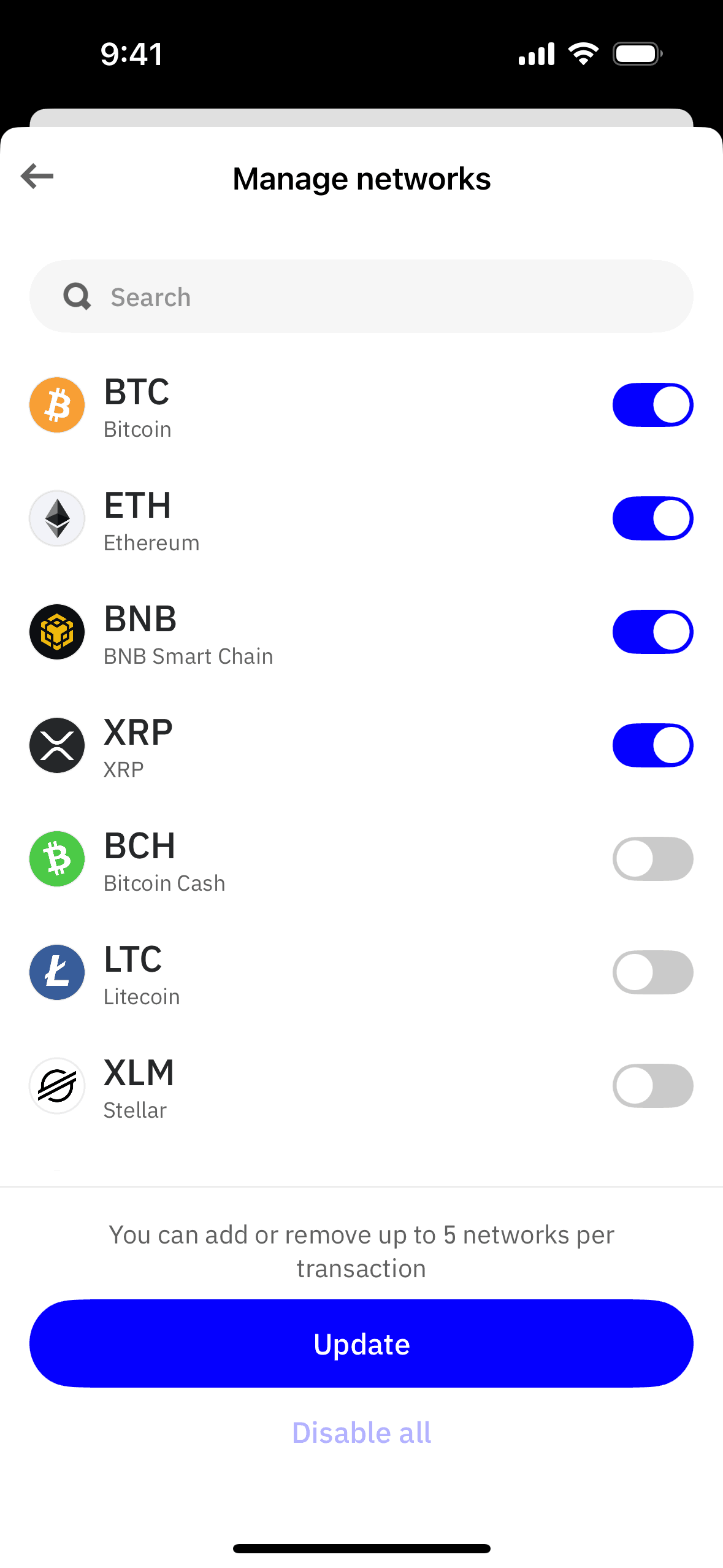Image resolution: width=723 pixels, height=1568 pixels.
Task: Enable the BCH Bitcoin Cash network
Action: coord(652,859)
